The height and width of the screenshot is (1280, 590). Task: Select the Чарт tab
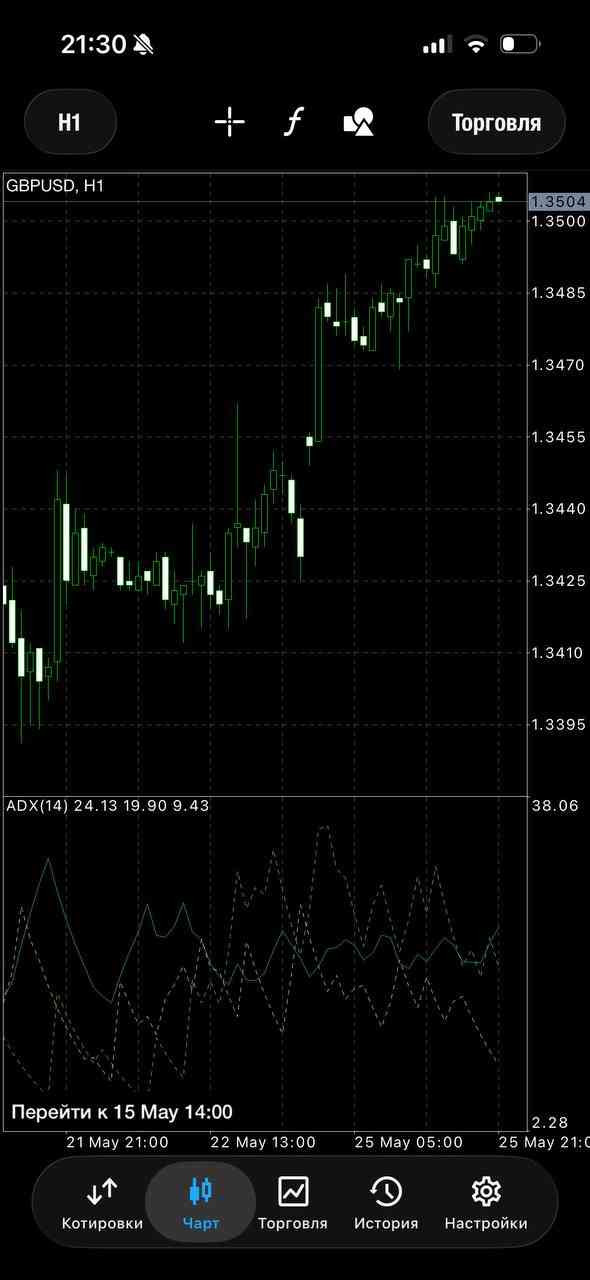pos(201,1203)
